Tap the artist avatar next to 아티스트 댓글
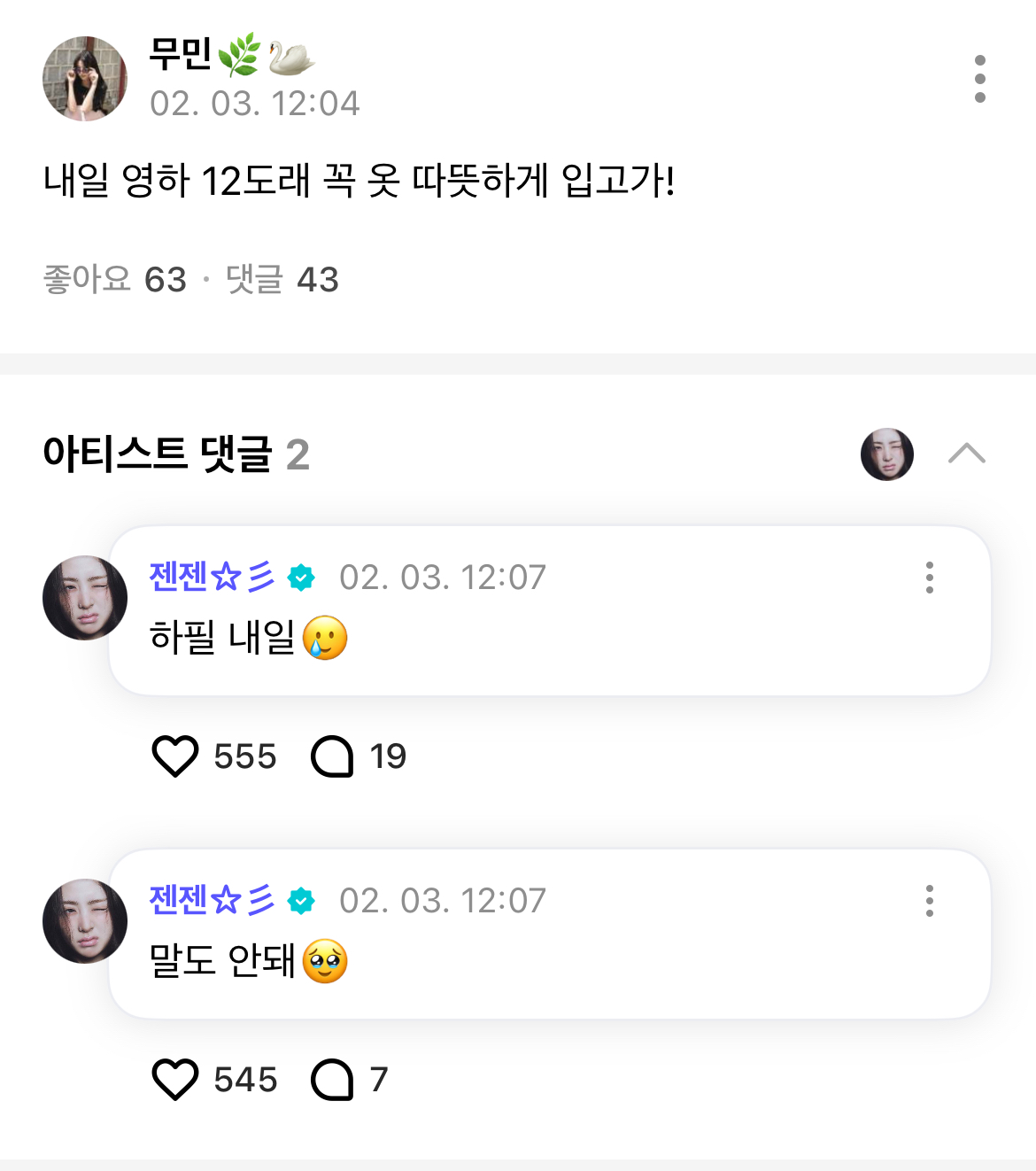Viewport: 1036px width, 1171px height. 886,454
